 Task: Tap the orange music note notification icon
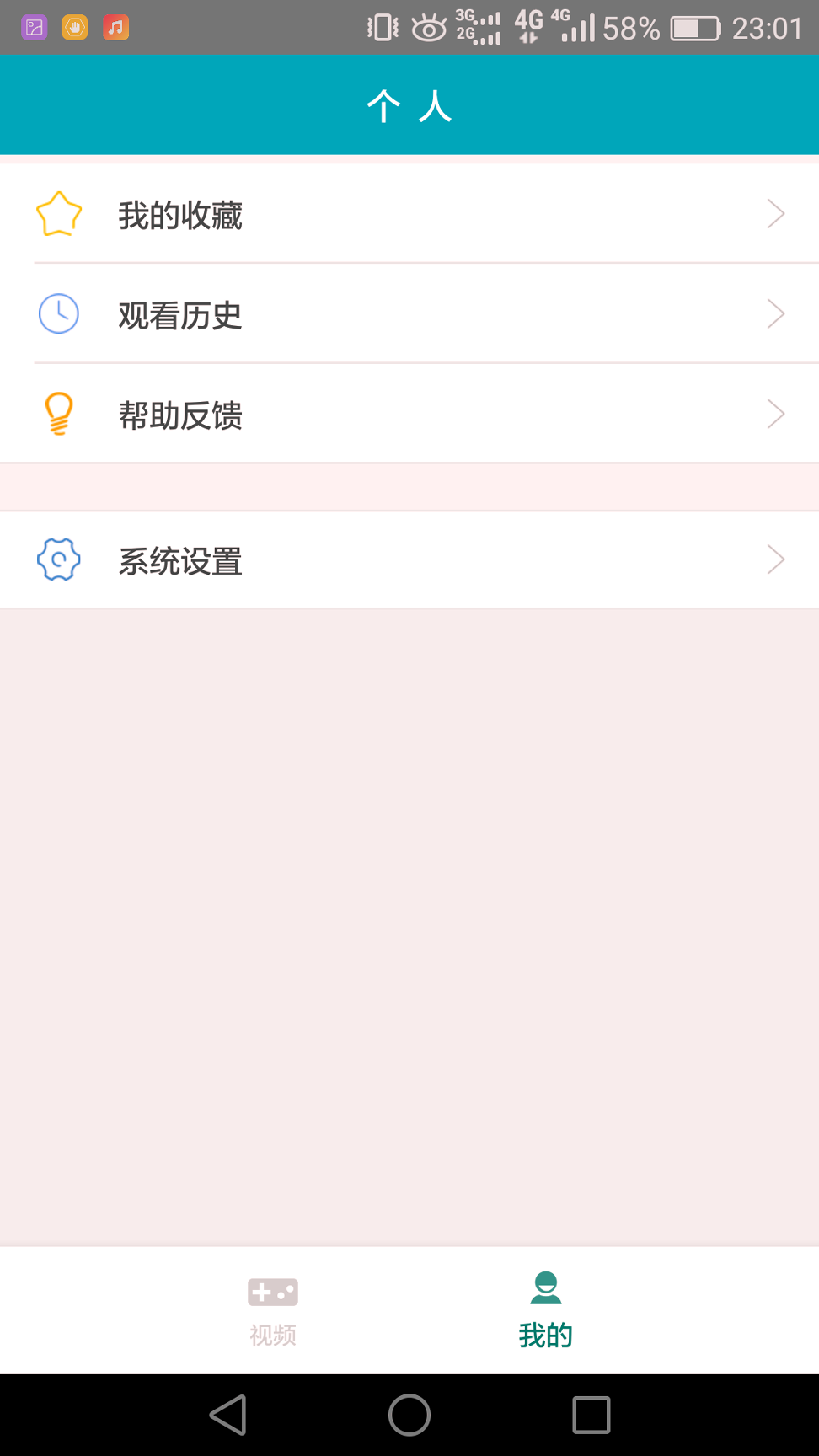pos(115,27)
